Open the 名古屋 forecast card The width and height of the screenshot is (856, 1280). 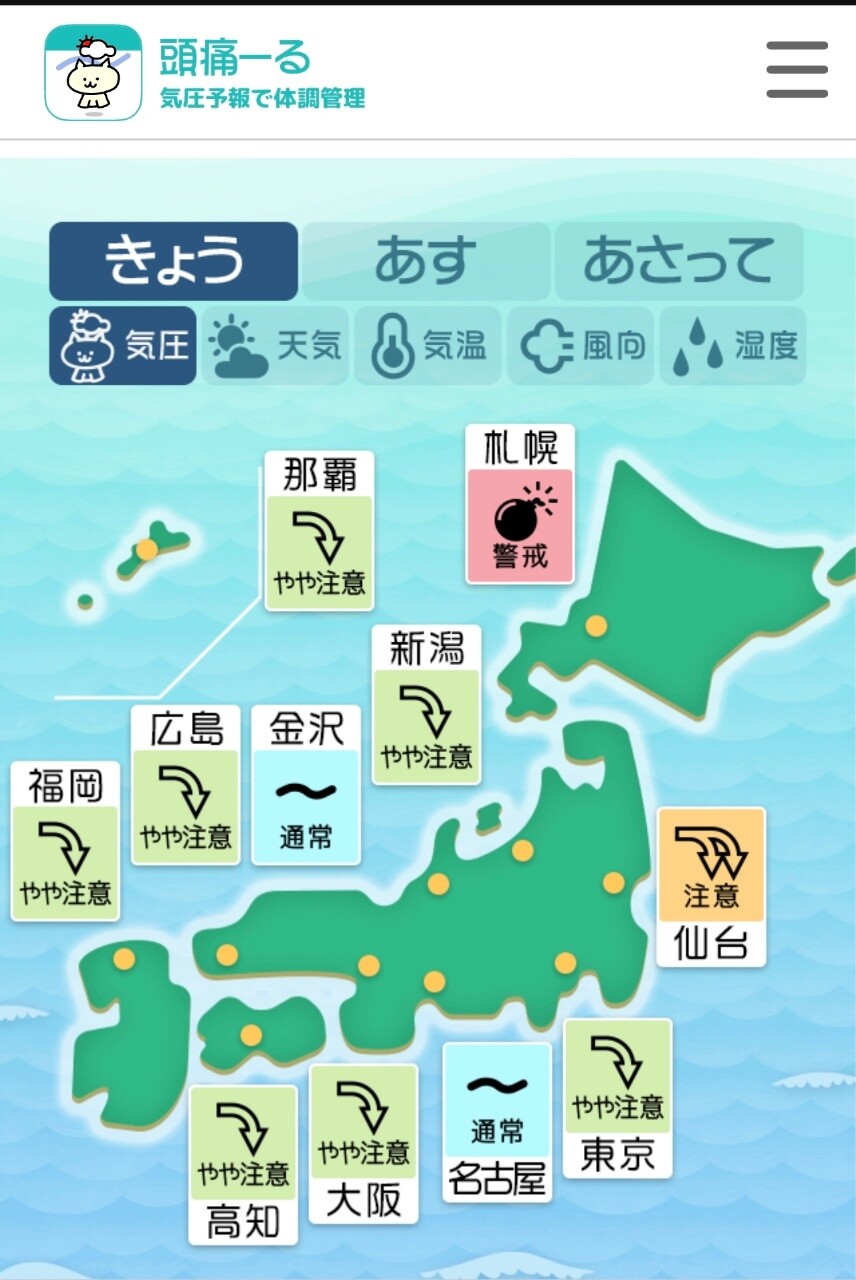497,1122
